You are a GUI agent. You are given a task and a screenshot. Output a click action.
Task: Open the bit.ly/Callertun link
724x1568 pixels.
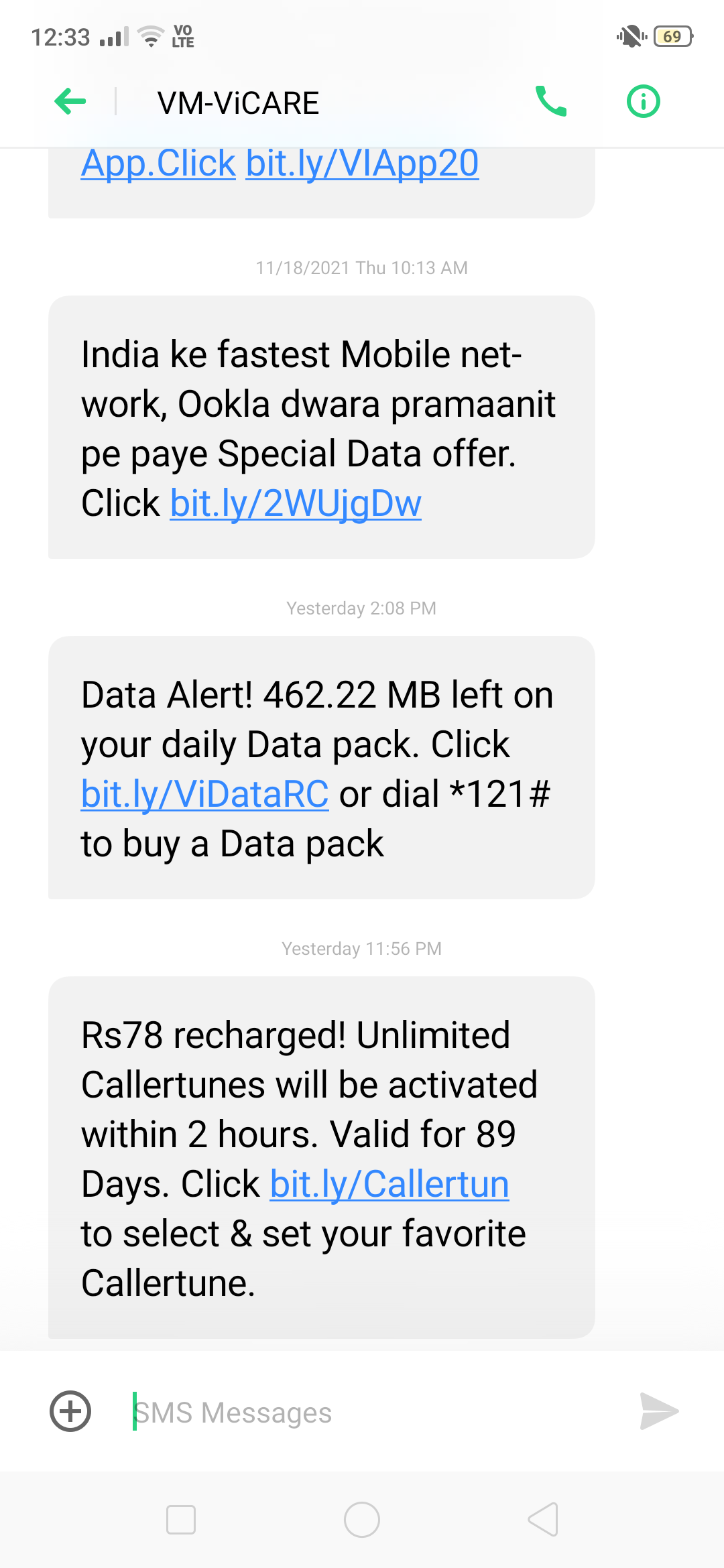[389, 1185]
